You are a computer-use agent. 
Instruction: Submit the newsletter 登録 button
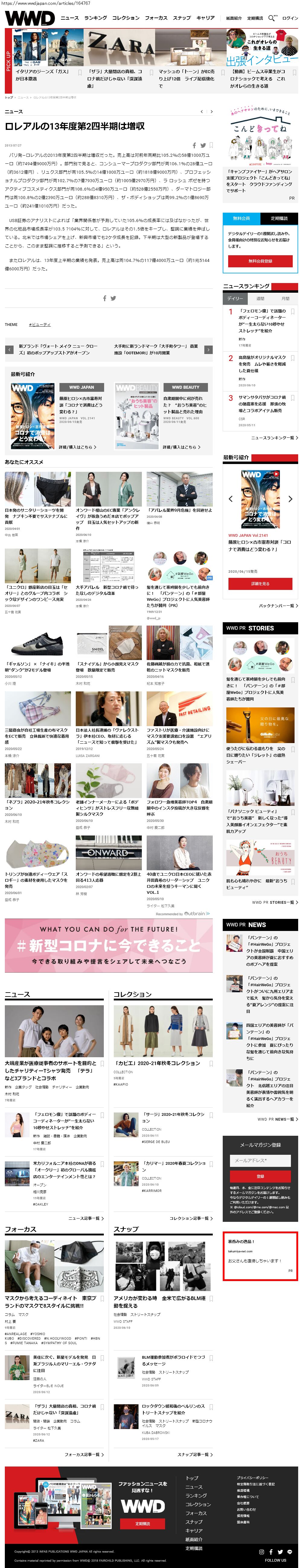pos(260,1176)
